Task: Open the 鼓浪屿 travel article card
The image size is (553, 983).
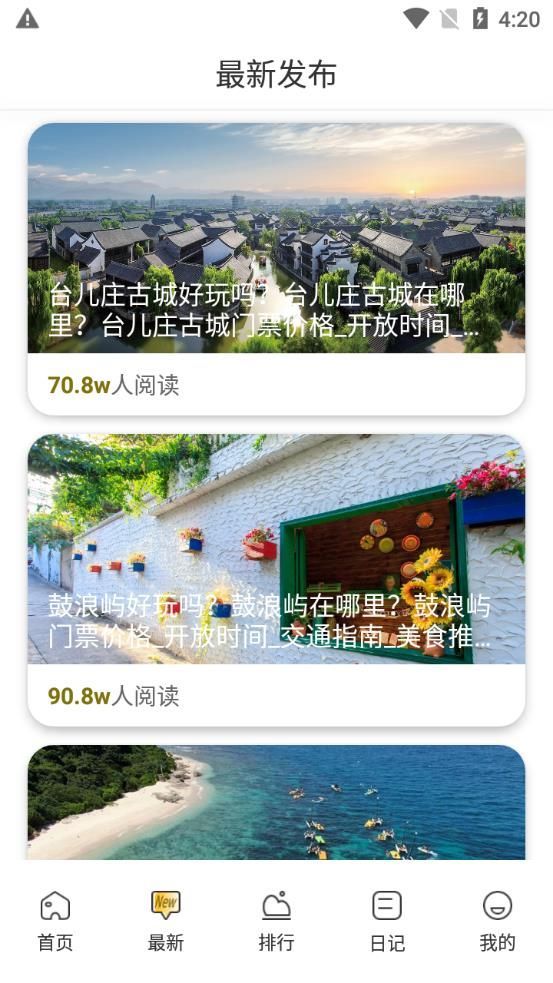Action: 276,580
